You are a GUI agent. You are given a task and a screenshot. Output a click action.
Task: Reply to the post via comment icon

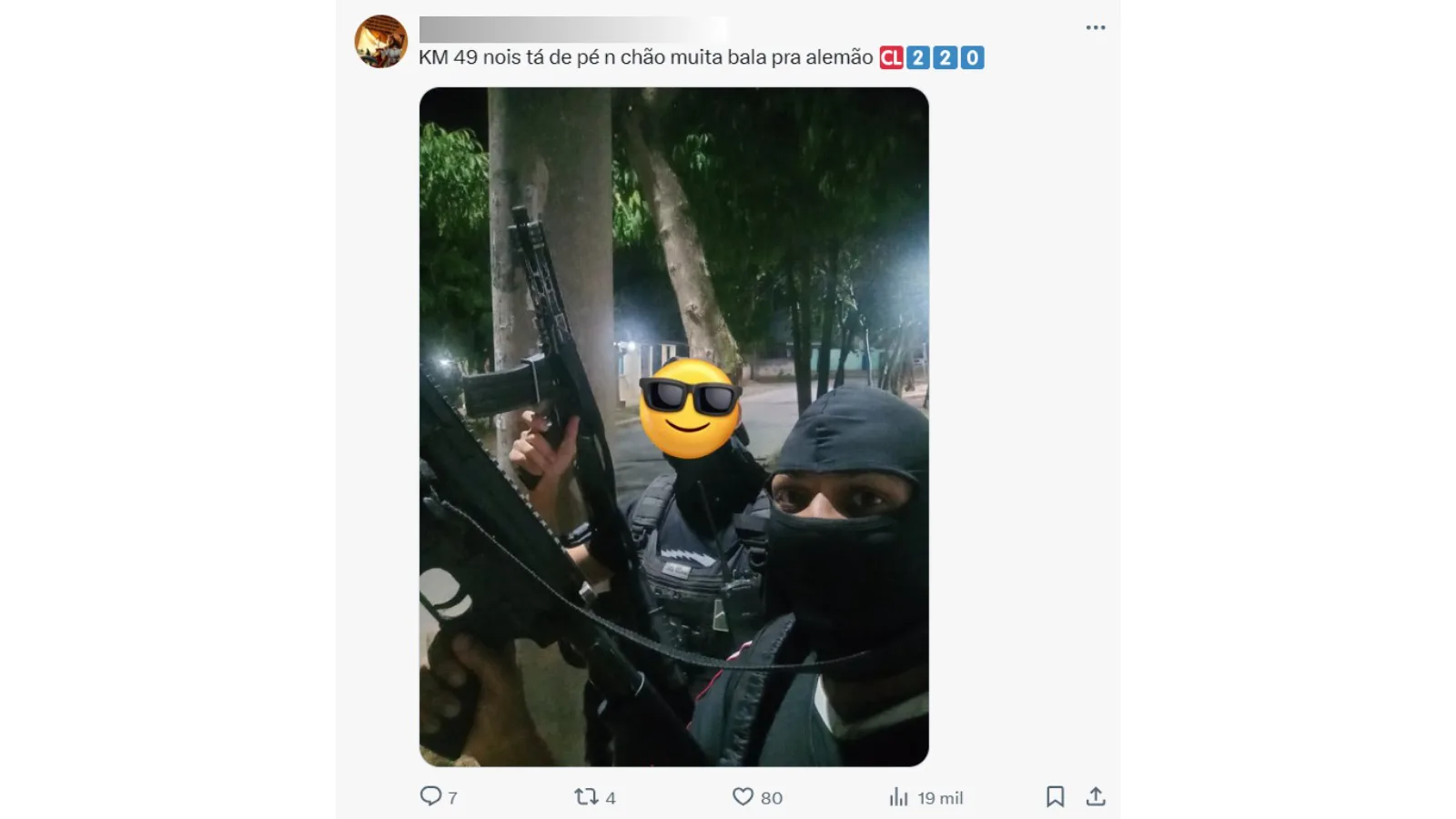[430, 797]
